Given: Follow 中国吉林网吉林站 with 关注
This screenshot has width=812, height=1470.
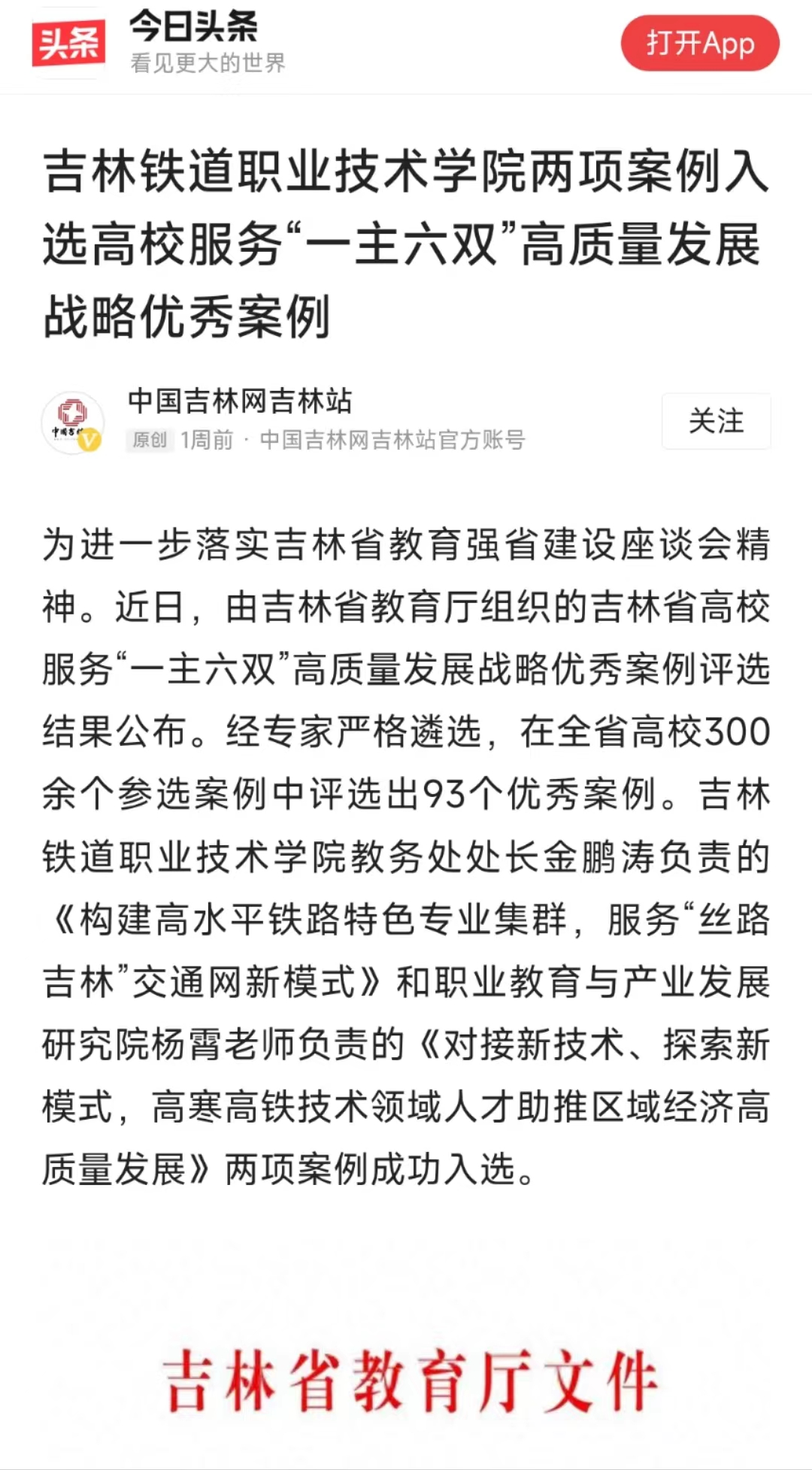Looking at the screenshot, I should 716,421.
